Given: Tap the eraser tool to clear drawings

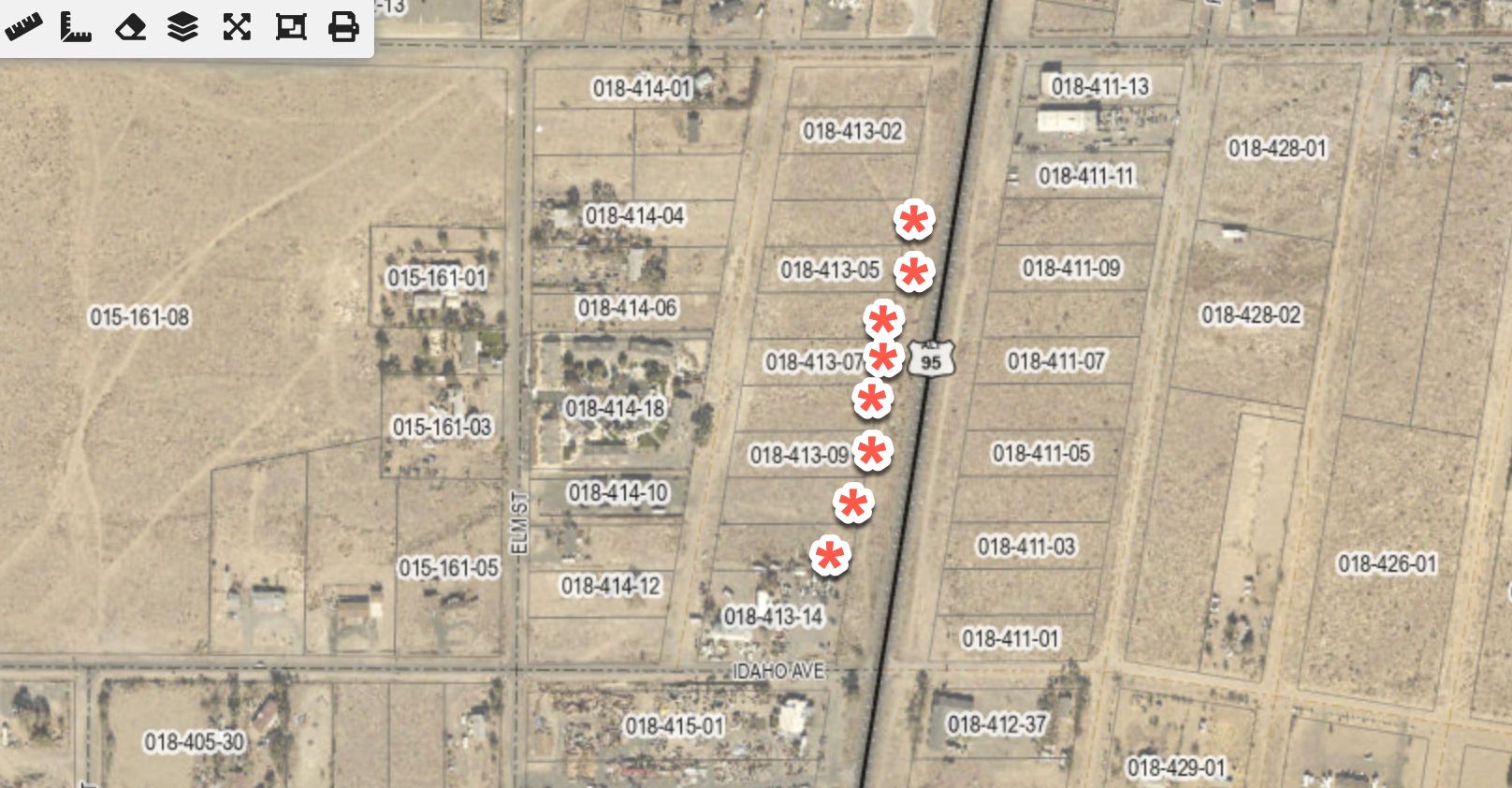Looking at the screenshot, I should point(130,27).
